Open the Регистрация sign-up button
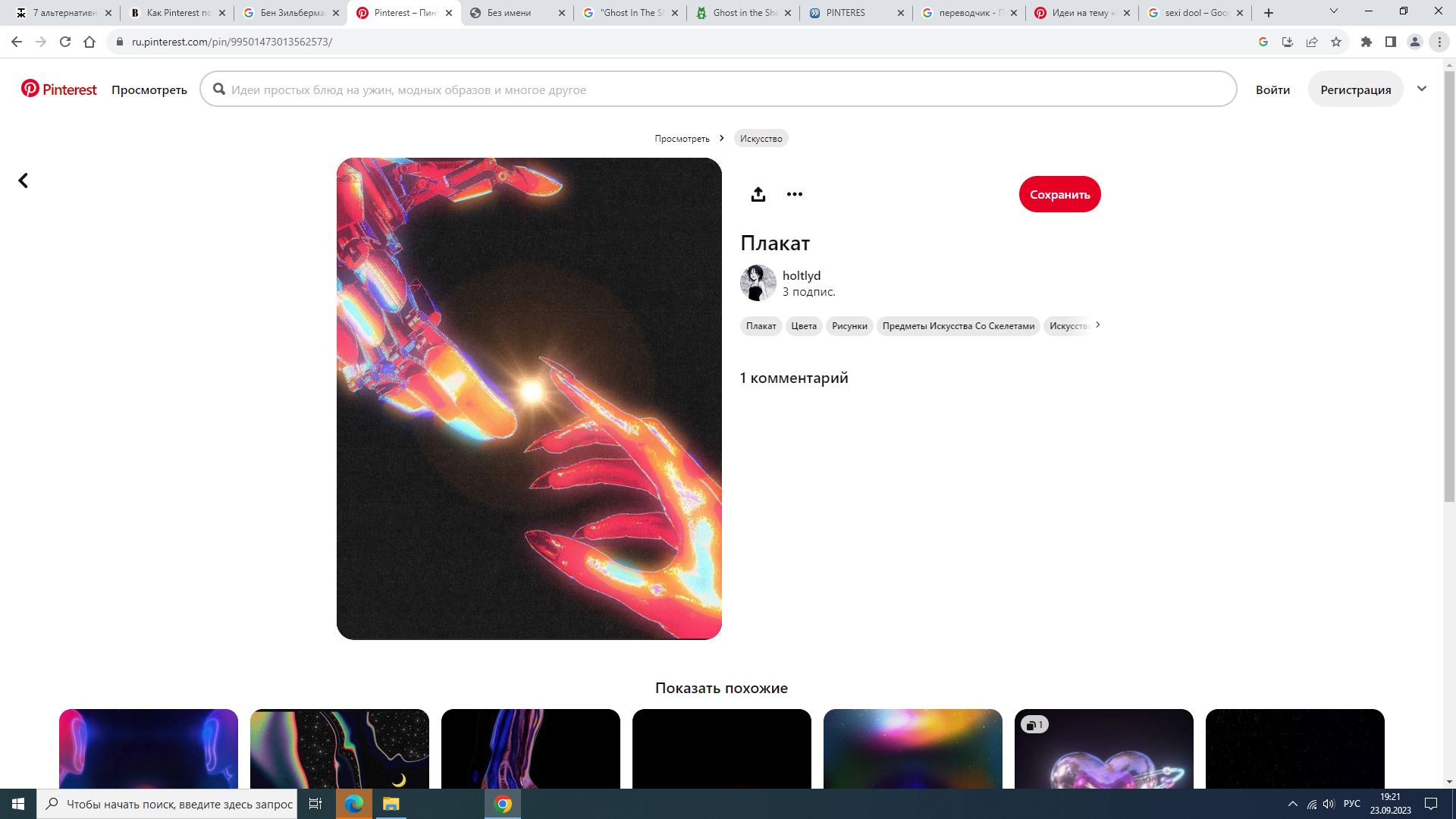This screenshot has height=819, width=1456. pos(1355,89)
